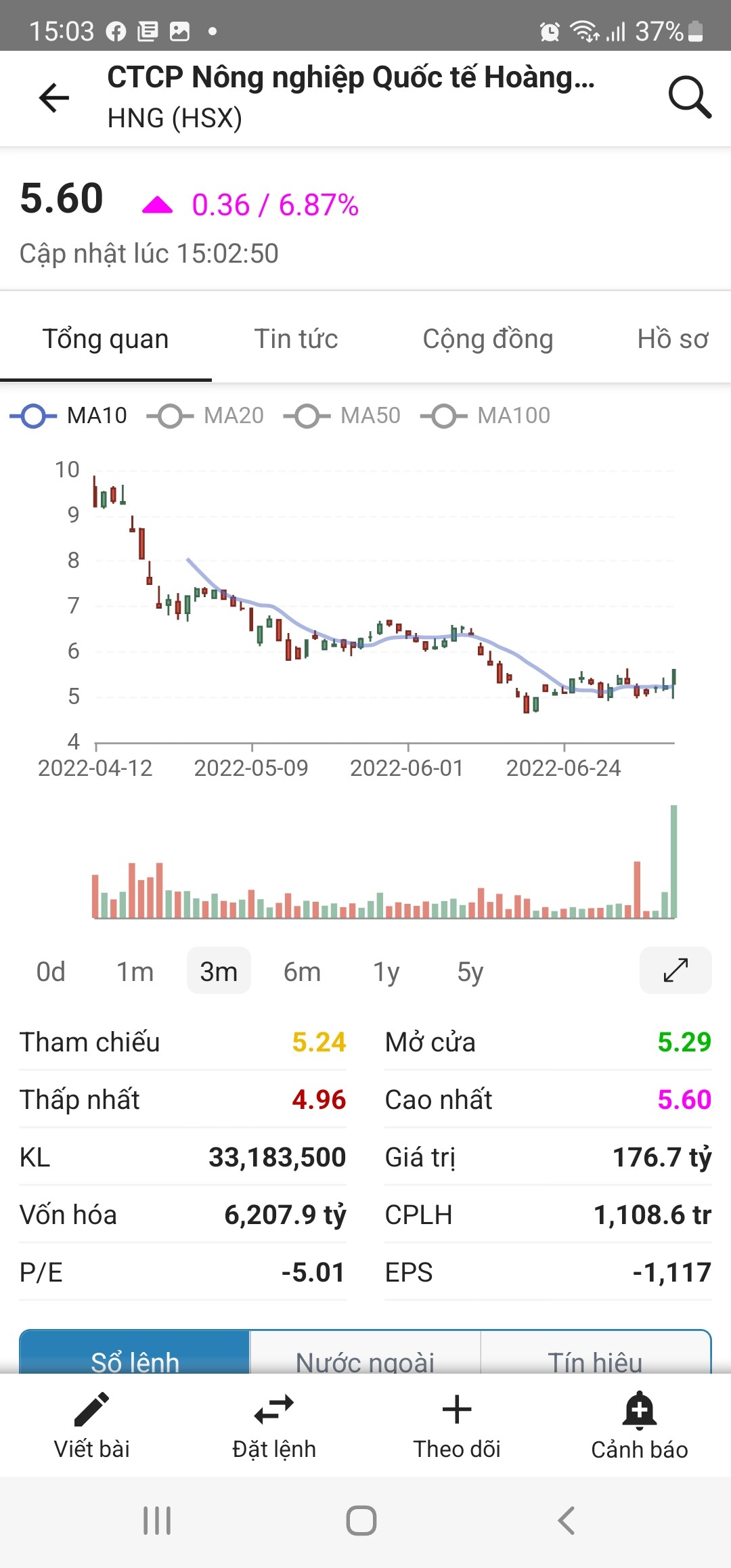Select the 5y chart range
This screenshot has width=731, height=1568.
coord(470,972)
